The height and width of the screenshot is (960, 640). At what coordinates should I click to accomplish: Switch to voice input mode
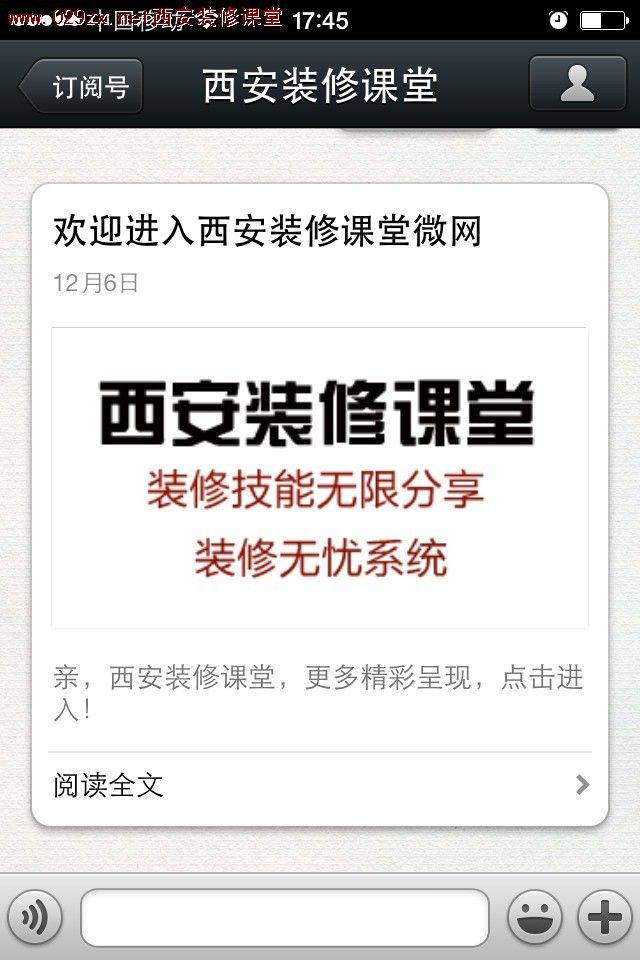tap(35, 917)
